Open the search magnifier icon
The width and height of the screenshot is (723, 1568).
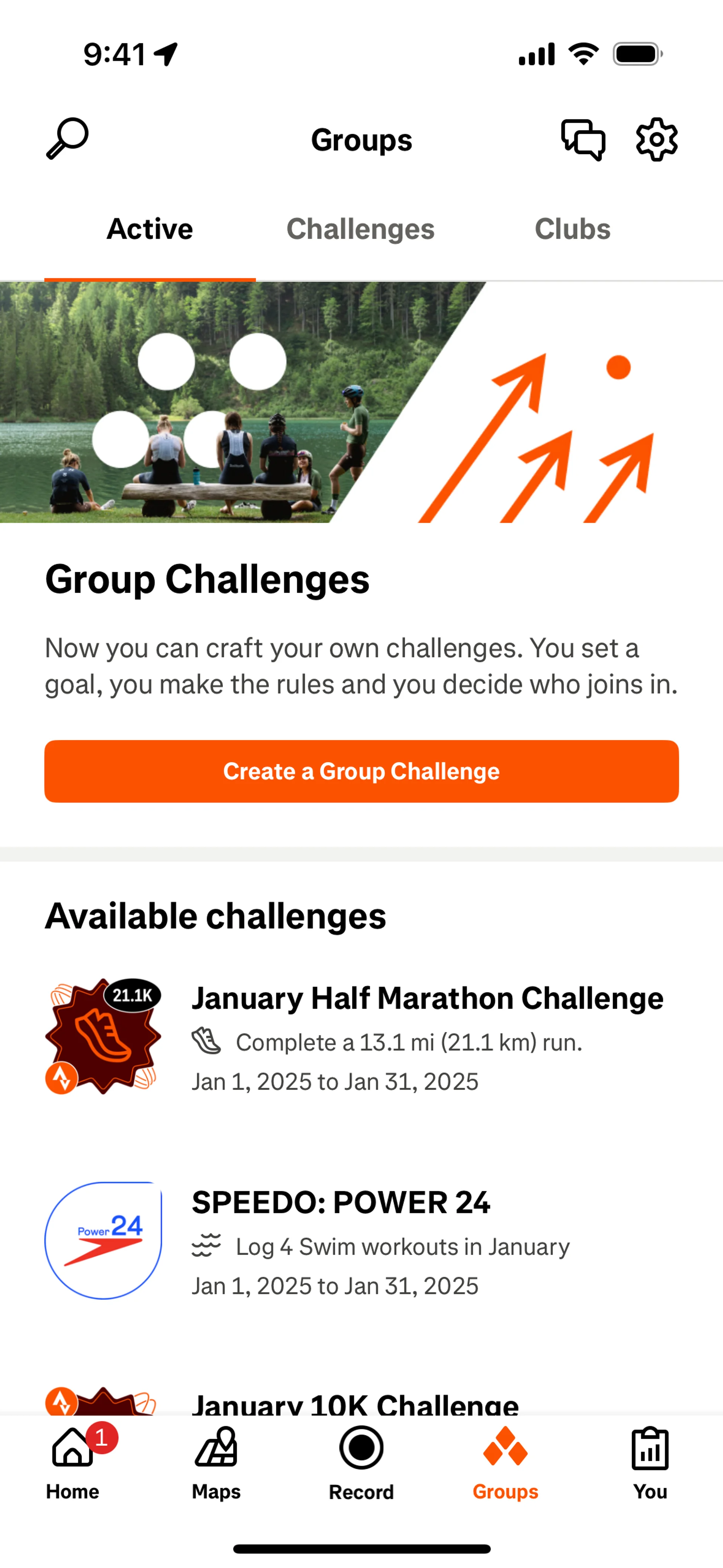coord(67,139)
